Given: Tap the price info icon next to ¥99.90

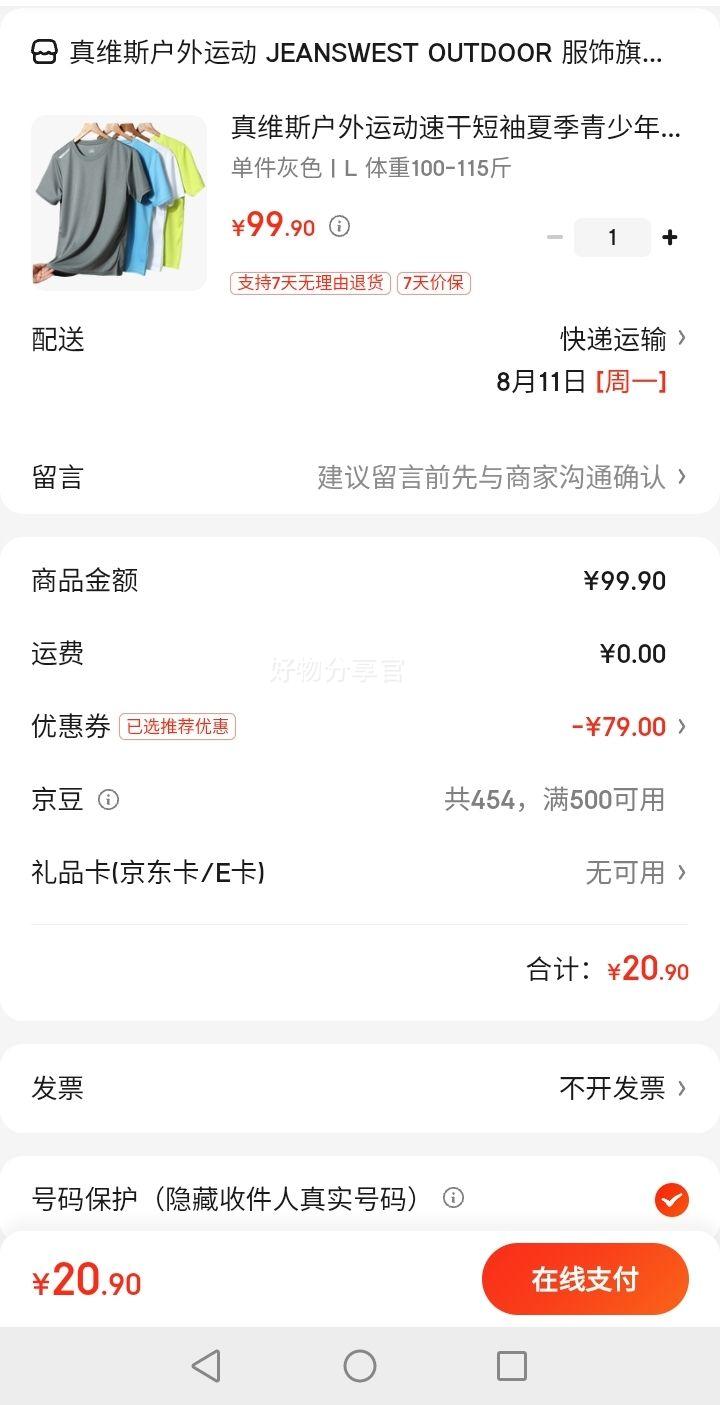Looking at the screenshot, I should click(x=340, y=226).
